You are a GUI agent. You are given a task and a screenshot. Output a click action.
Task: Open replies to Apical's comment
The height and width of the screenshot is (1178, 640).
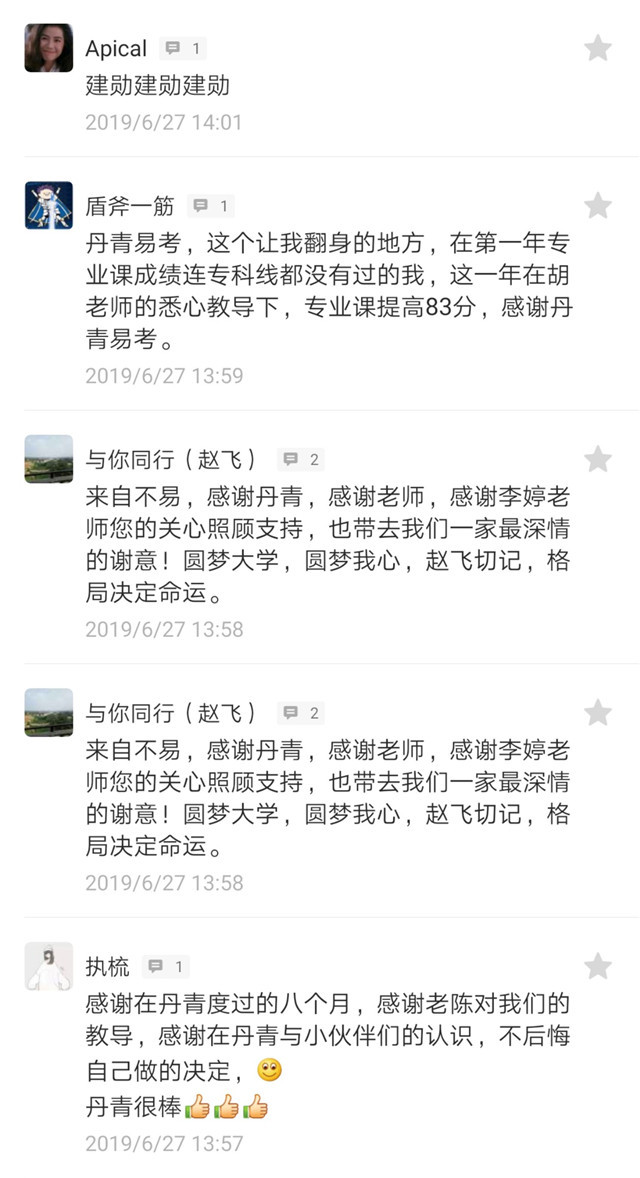click(182, 48)
